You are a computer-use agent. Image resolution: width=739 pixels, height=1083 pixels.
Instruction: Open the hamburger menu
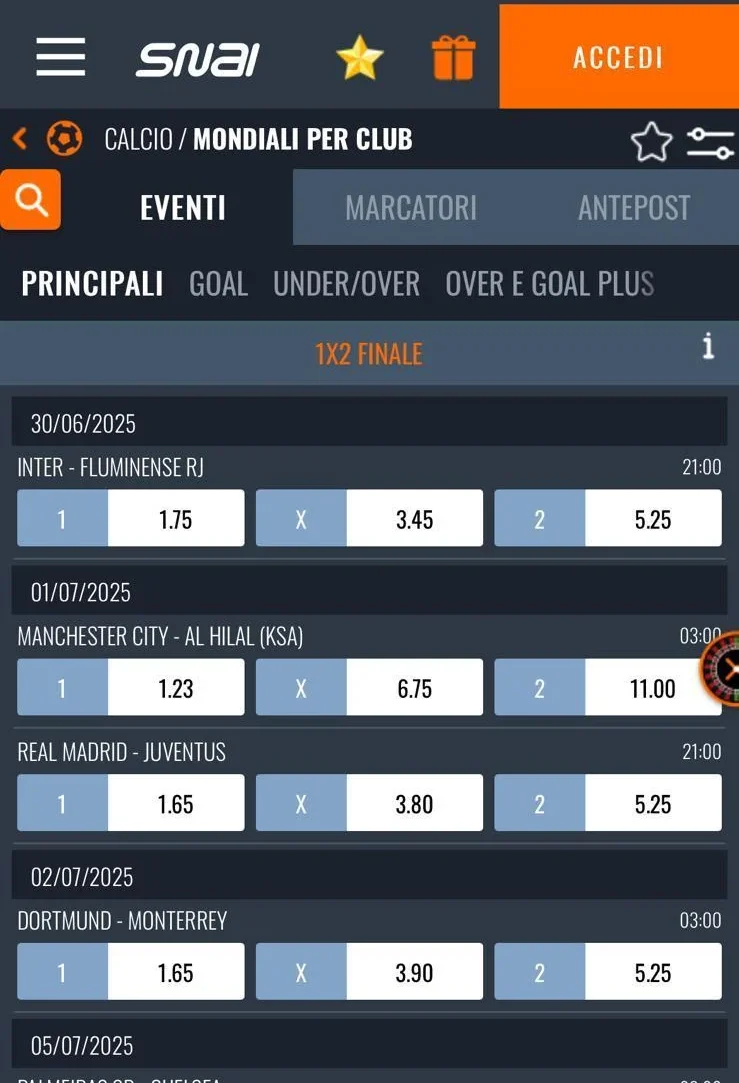pyautogui.click(x=60, y=56)
